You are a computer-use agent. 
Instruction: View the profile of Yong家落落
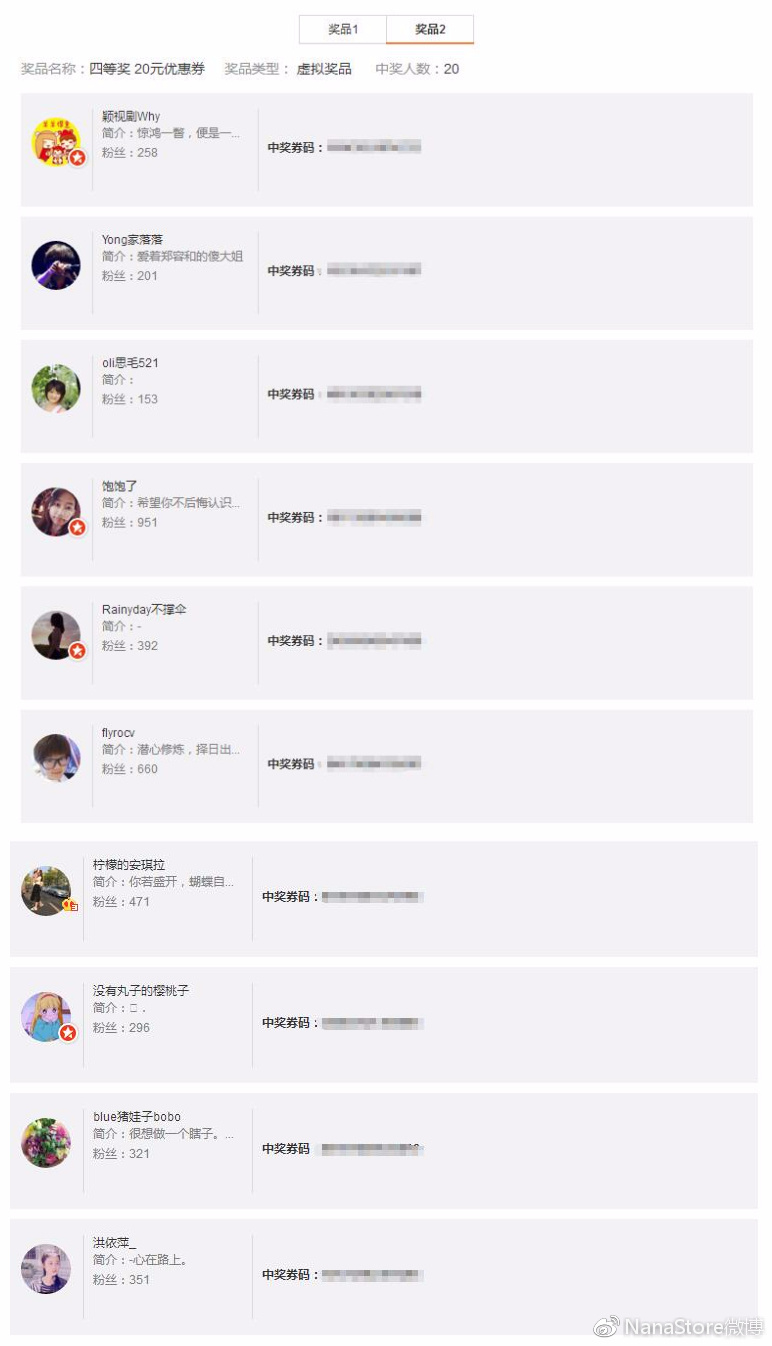click(x=132, y=240)
